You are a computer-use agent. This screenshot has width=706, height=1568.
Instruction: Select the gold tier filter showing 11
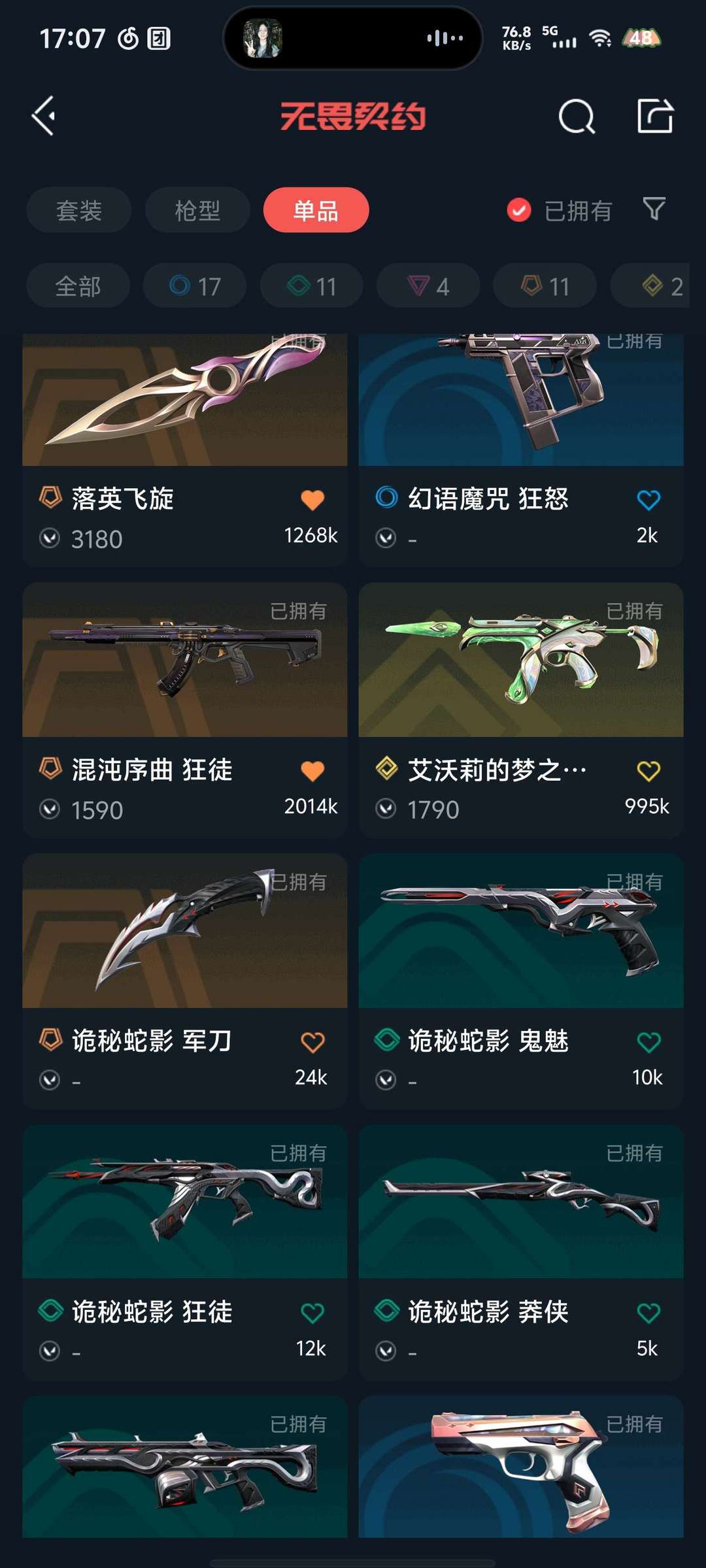[x=543, y=285]
